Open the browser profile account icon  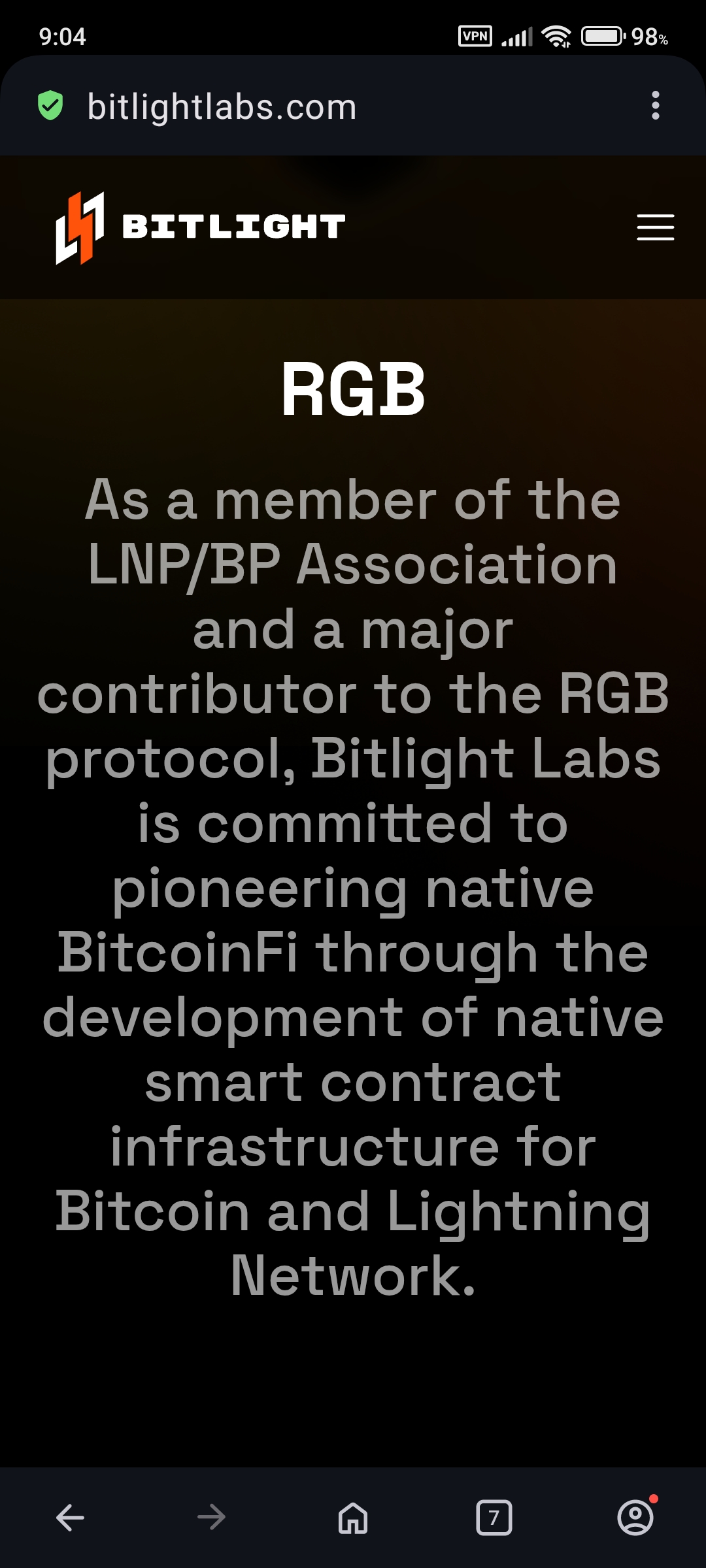(x=635, y=1517)
